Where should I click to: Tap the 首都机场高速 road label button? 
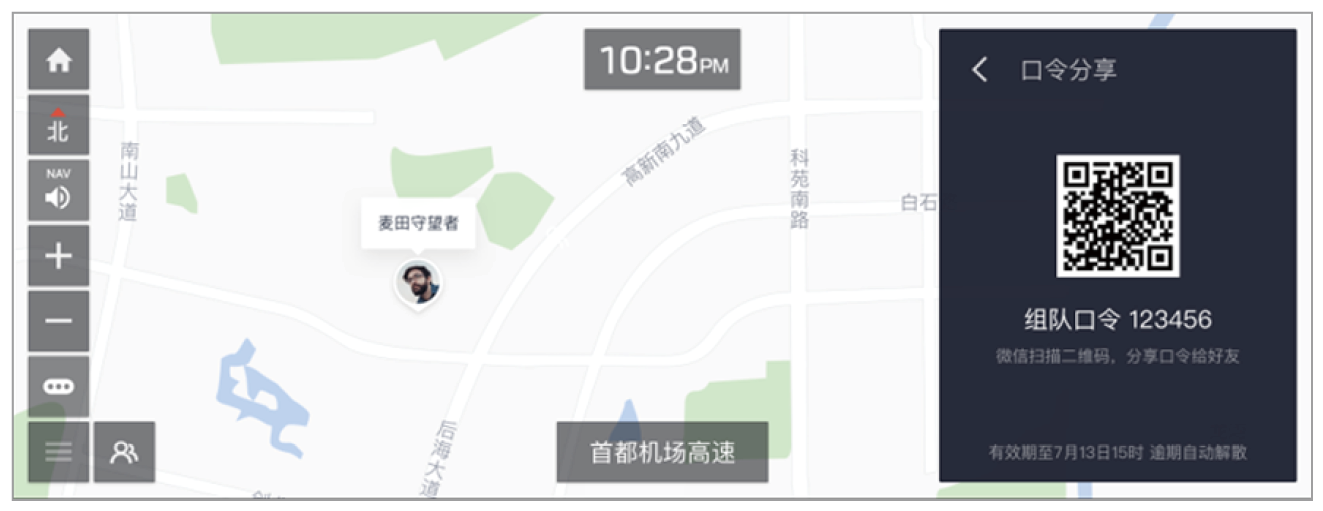662,452
